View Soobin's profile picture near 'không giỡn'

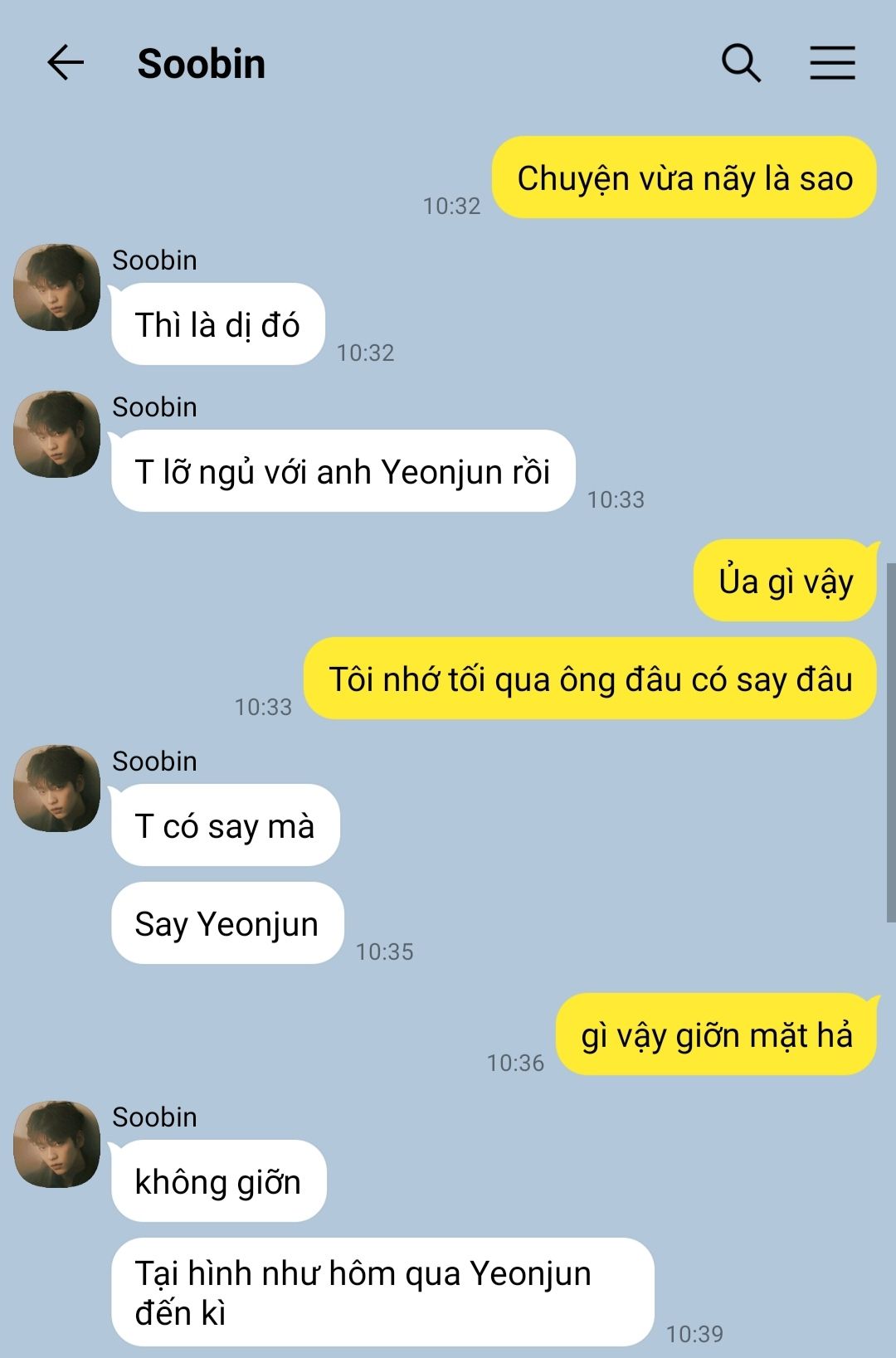pyautogui.click(x=57, y=1144)
